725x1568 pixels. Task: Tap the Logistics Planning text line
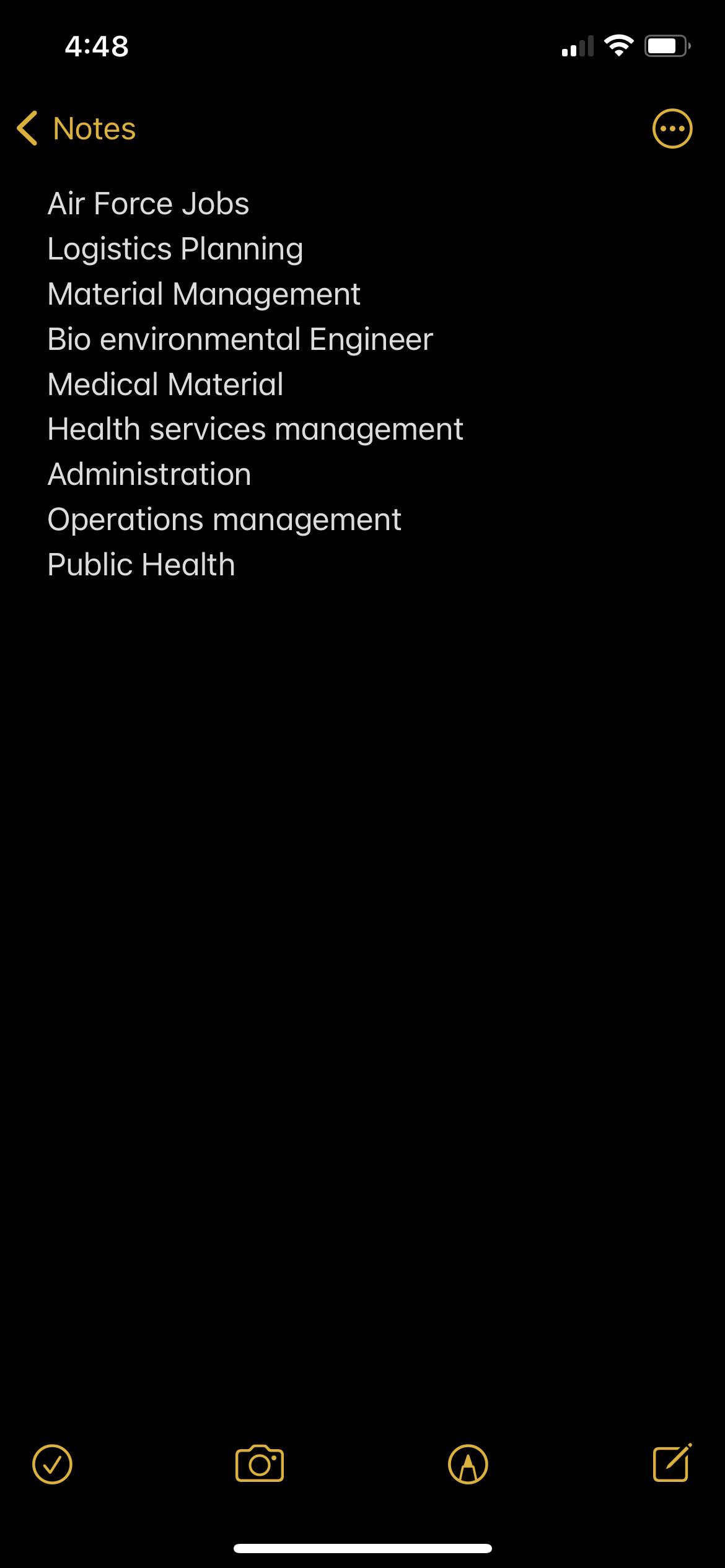pos(175,249)
